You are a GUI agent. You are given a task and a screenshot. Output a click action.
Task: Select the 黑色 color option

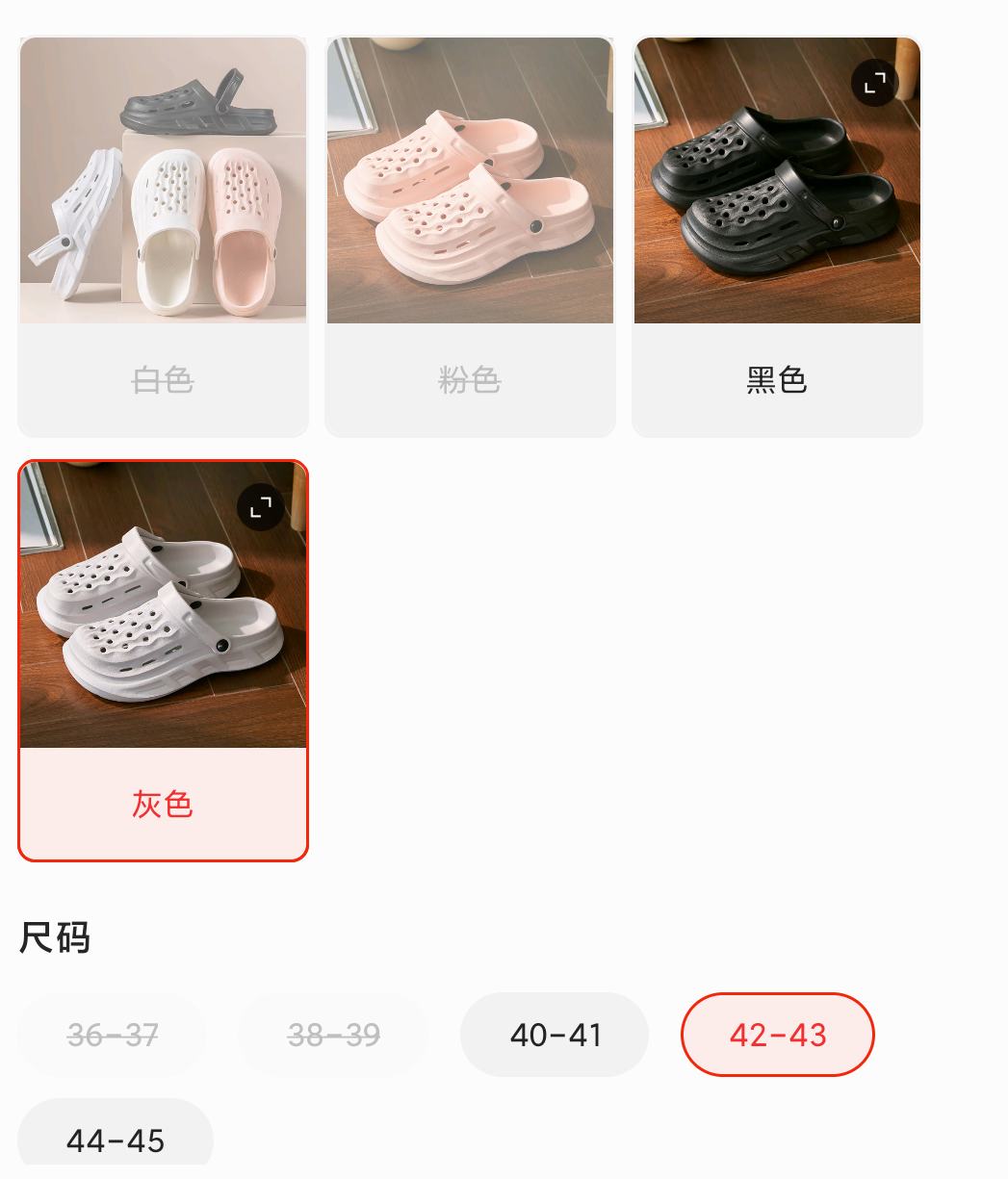click(x=777, y=379)
